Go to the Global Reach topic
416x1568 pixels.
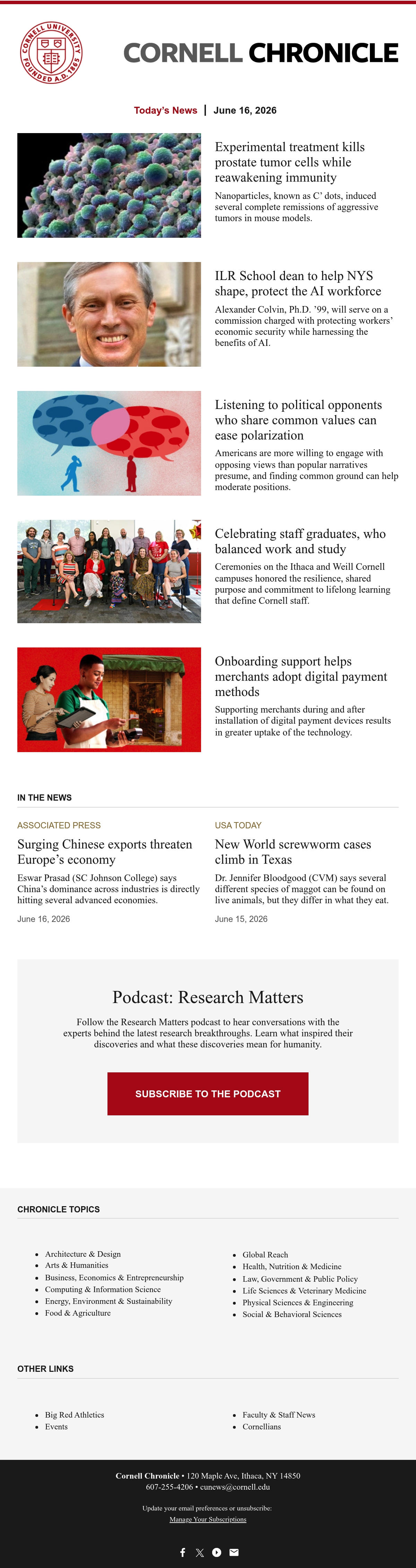tap(265, 1255)
